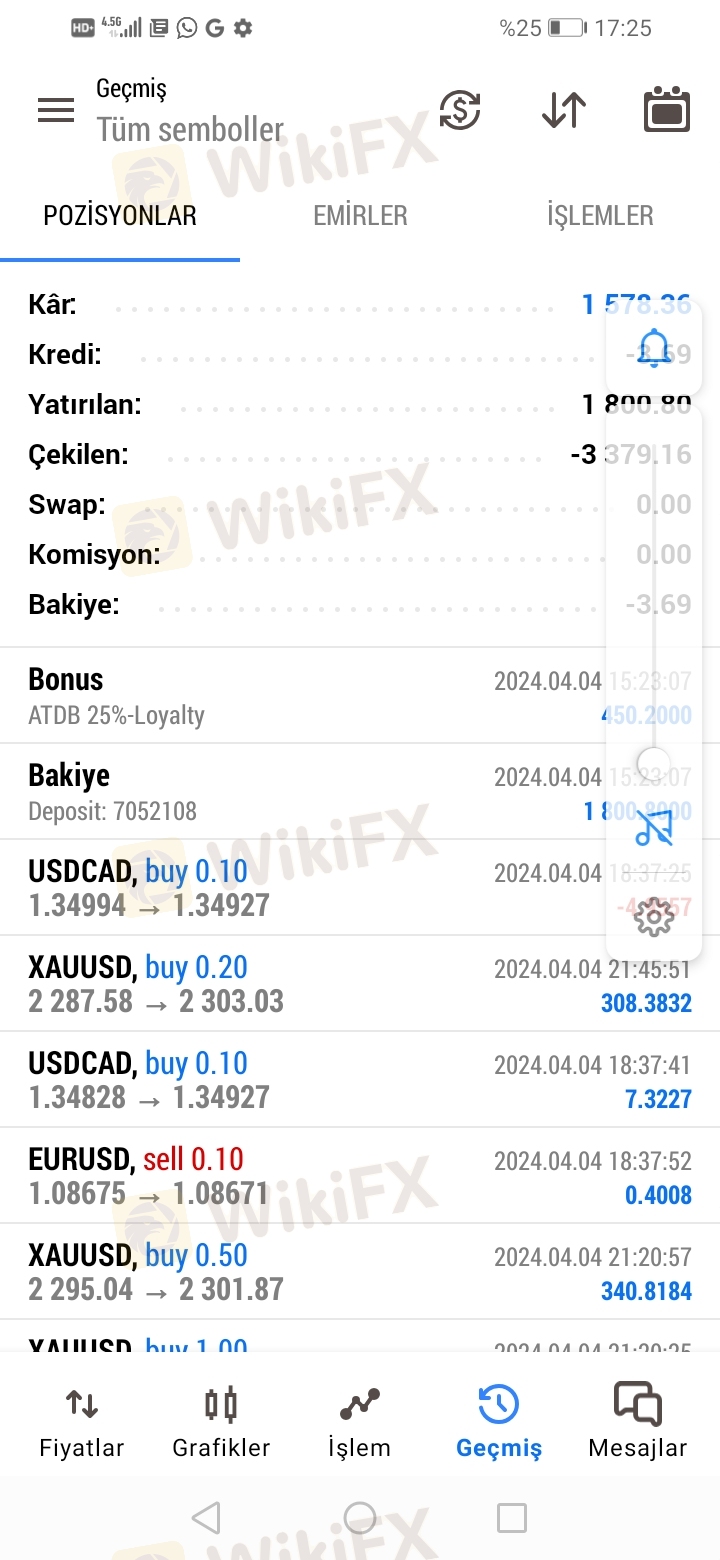
Task: Tap the dollar symbol filter icon
Action: (x=460, y=110)
